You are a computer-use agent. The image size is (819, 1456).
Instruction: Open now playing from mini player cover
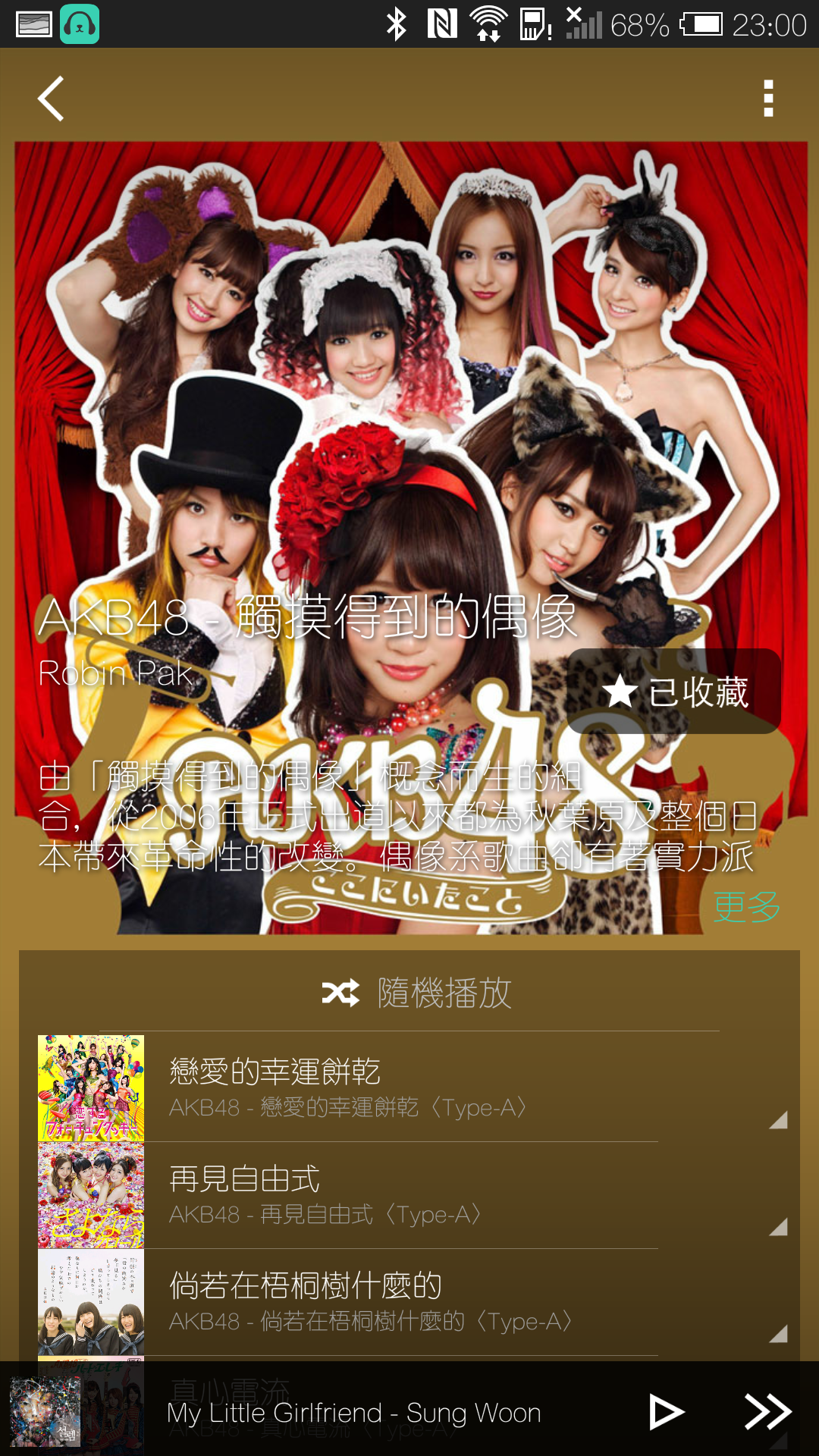click(45, 1412)
